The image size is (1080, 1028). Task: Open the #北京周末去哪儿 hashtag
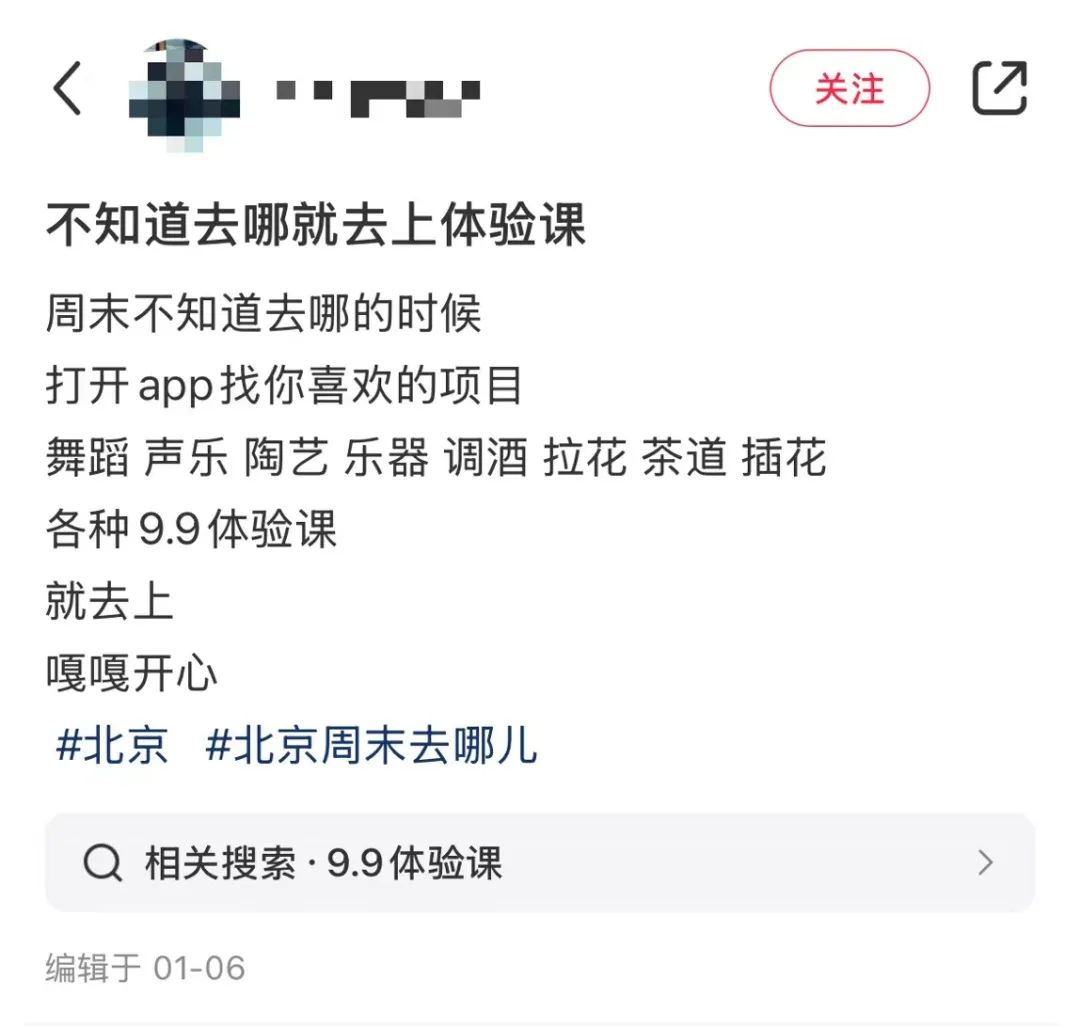click(371, 746)
